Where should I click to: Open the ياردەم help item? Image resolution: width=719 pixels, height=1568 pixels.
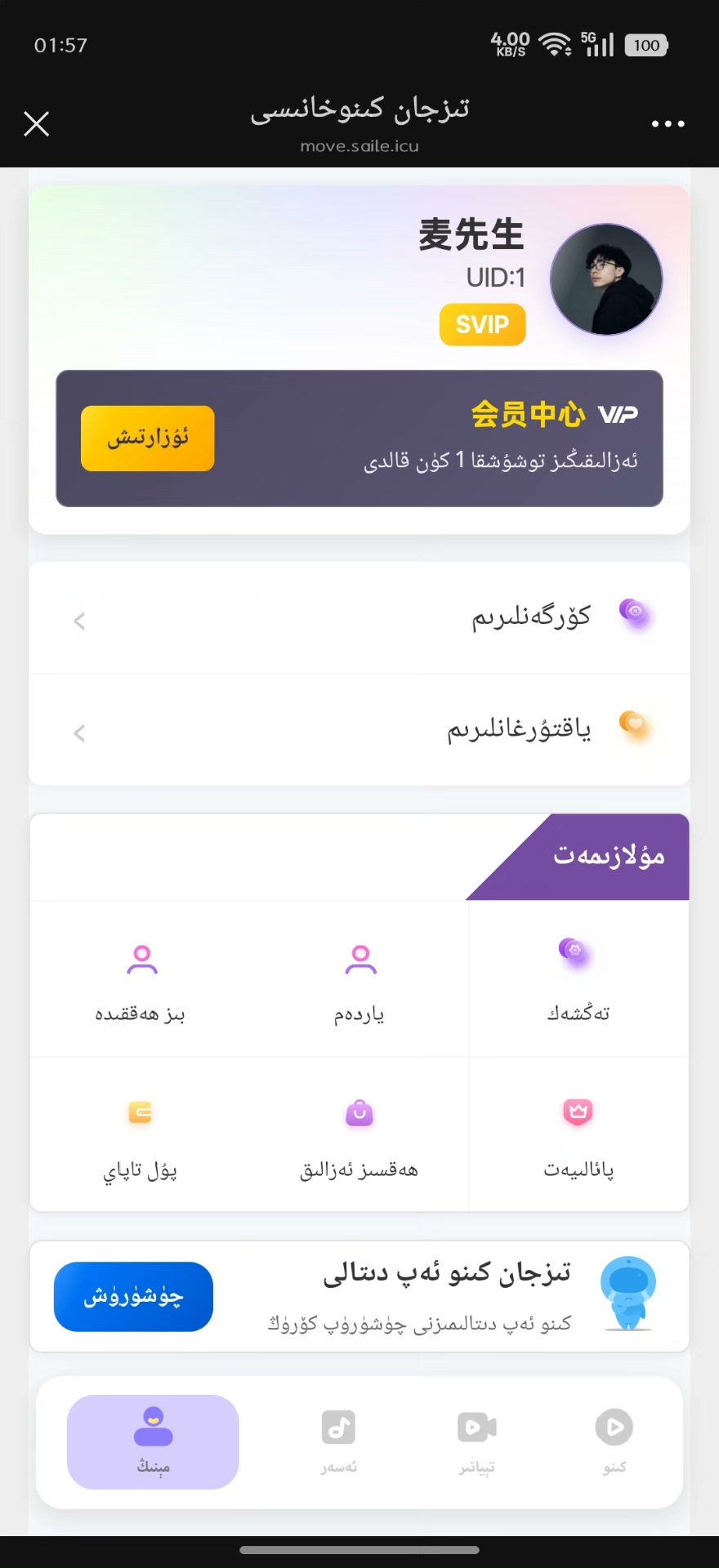tap(359, 978)
